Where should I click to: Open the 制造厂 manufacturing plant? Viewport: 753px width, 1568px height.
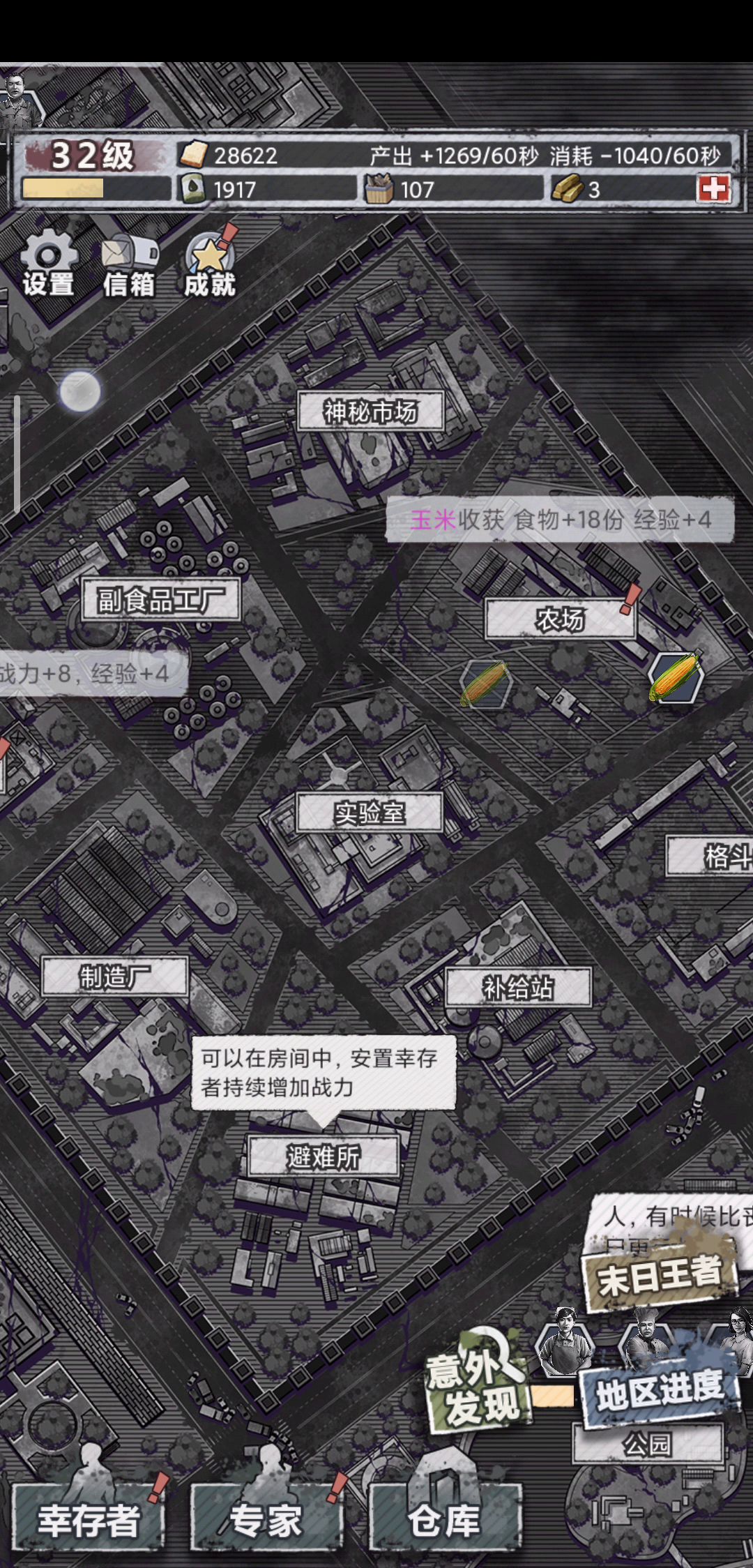pyautogui.click(x=115, y=977)
